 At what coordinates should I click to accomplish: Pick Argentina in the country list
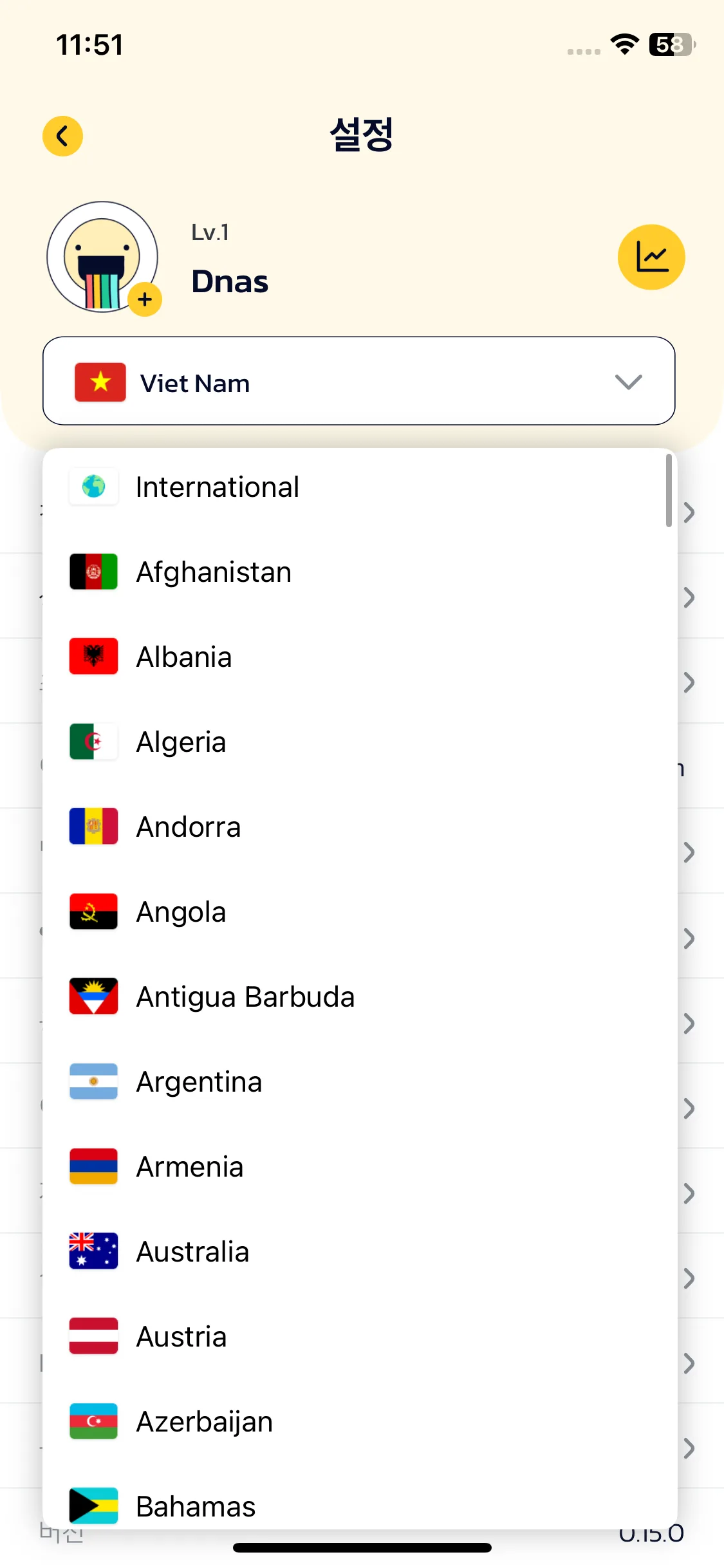pos(199,1082)
